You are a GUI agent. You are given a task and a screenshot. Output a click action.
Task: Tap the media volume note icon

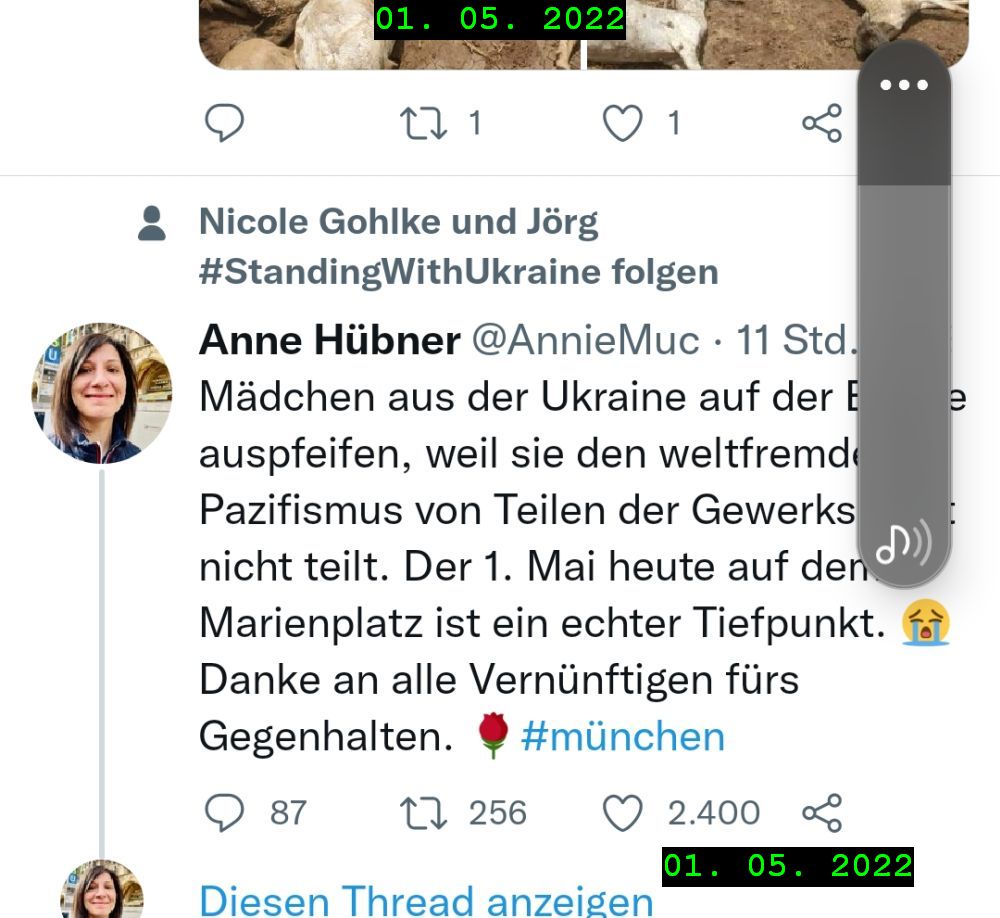click(903, 543)
